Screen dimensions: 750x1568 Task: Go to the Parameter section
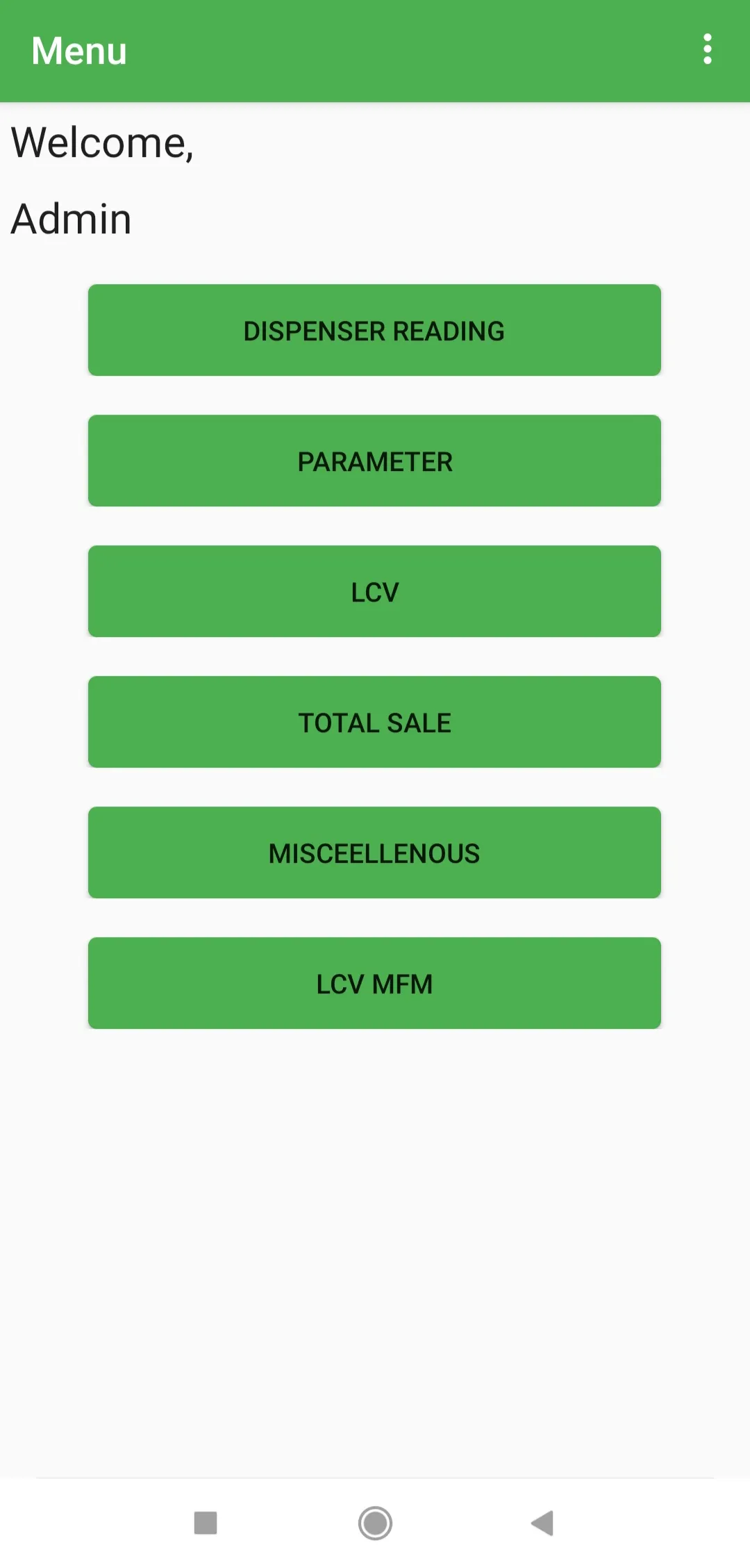[374, 461]
